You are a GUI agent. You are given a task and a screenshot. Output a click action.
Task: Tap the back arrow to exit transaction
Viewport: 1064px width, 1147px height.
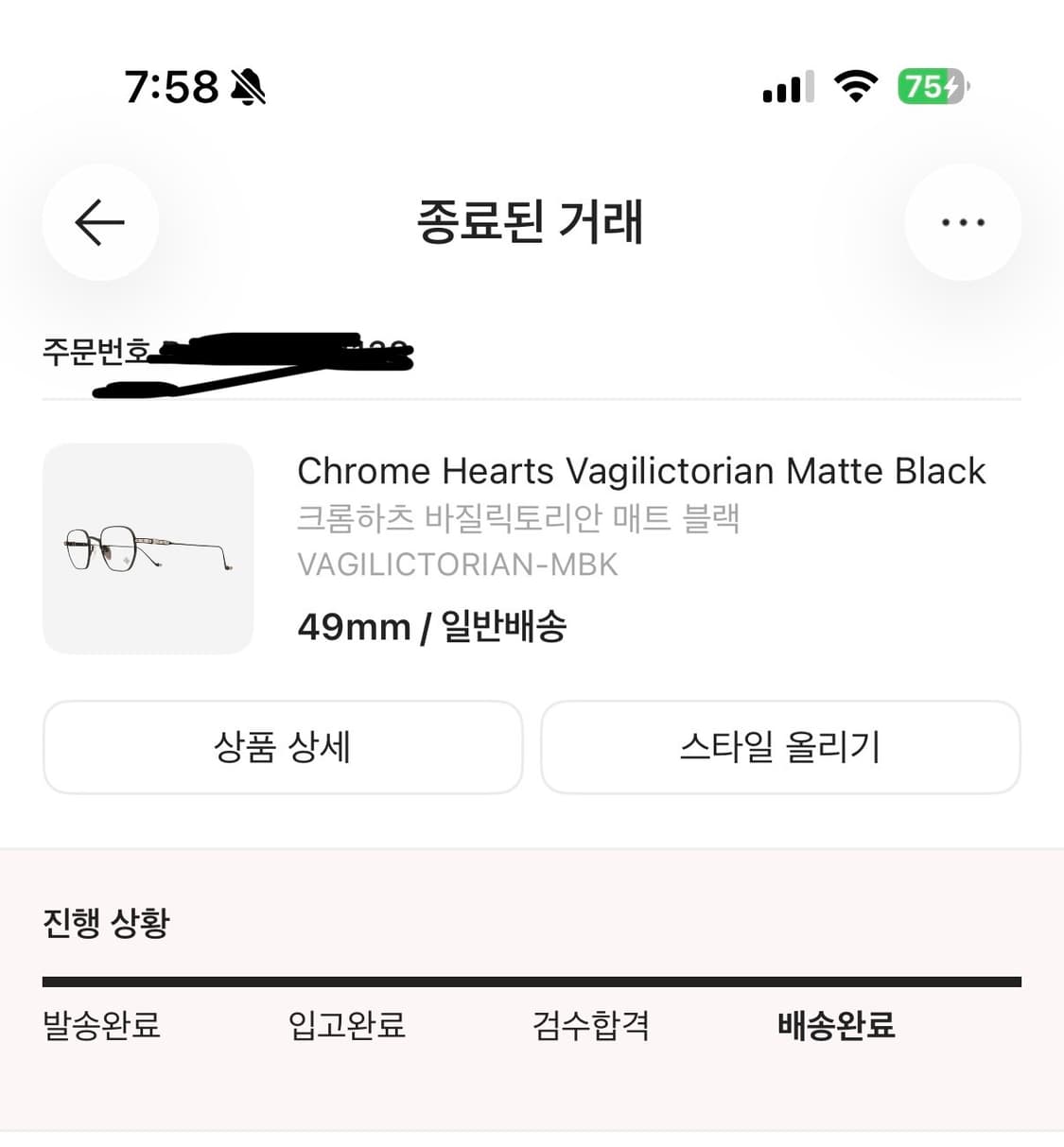[x=99, y=222]
